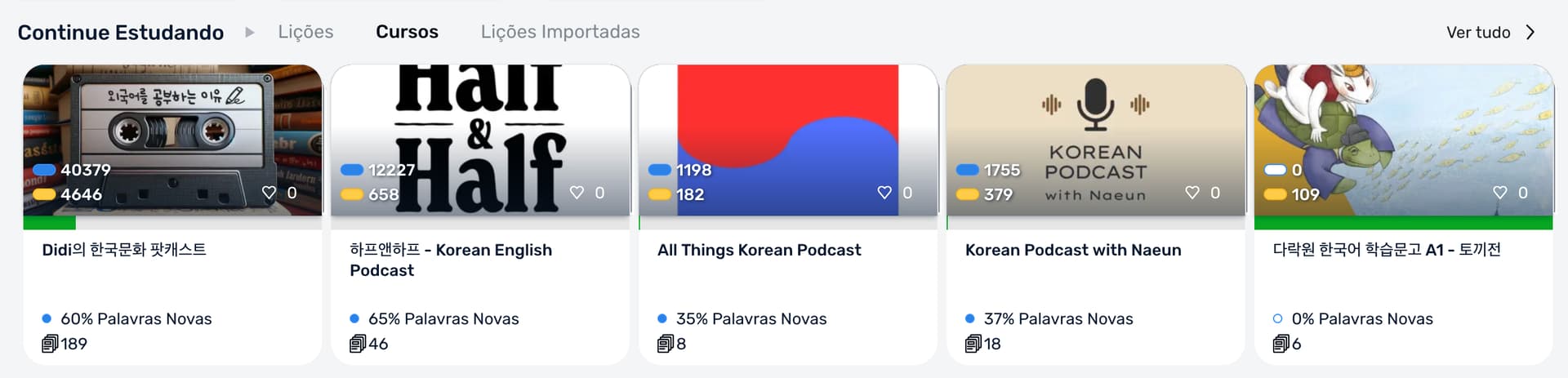The width and height of the screenshot is (1568, 378).
Task: Open the 다락원 한국어 학습문고 A1 course
Action: pyautogui.click(x=1386, y=250)
